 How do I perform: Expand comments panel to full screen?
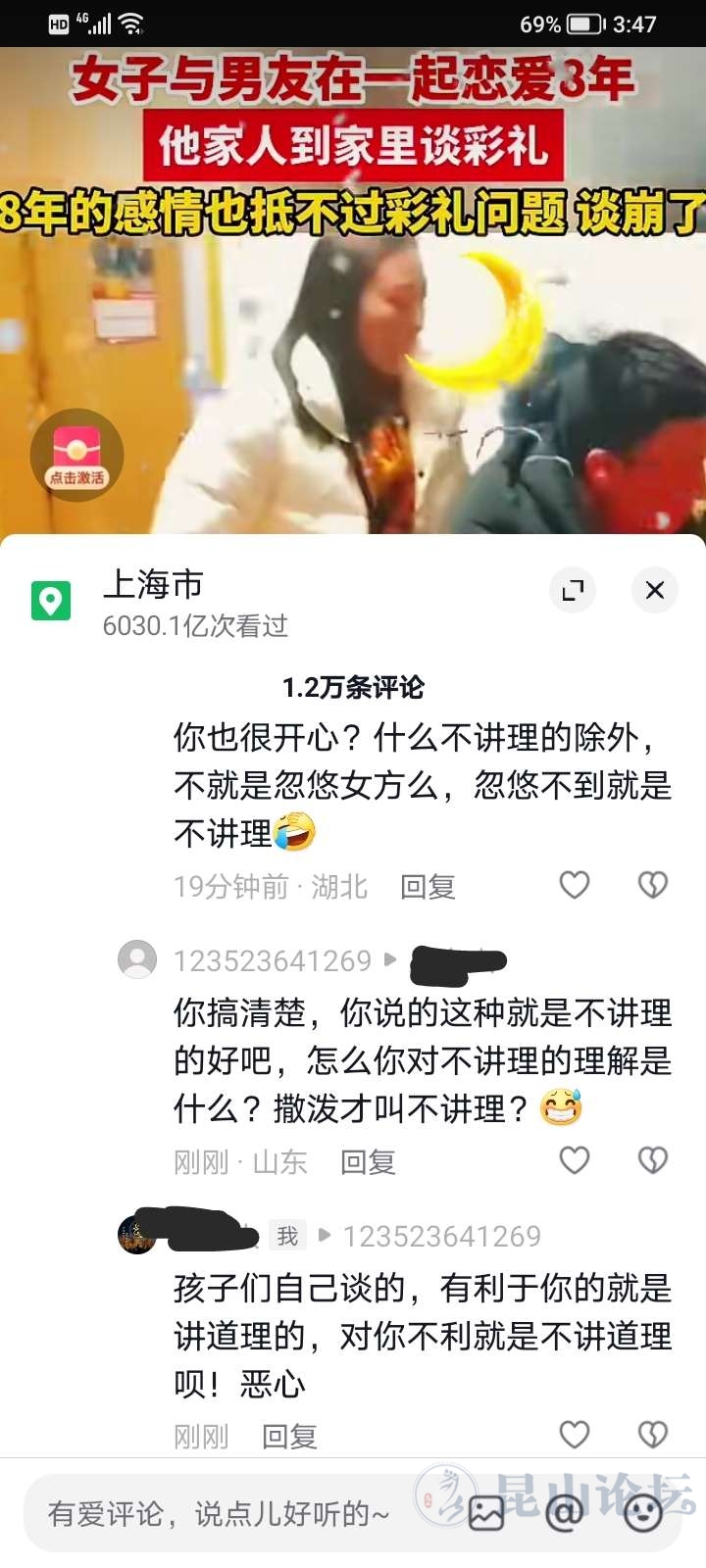pos(573,590)
